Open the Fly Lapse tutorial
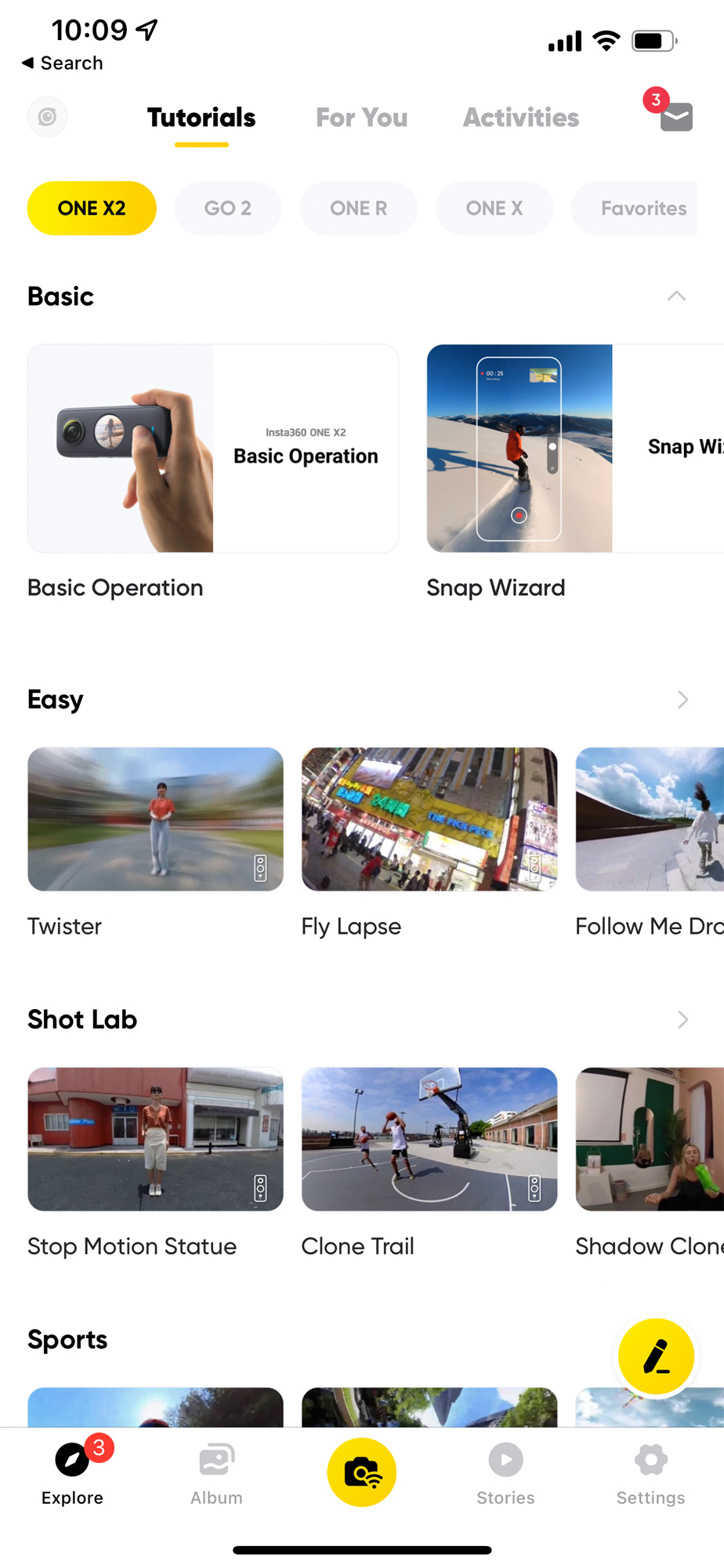 point(429,819)
